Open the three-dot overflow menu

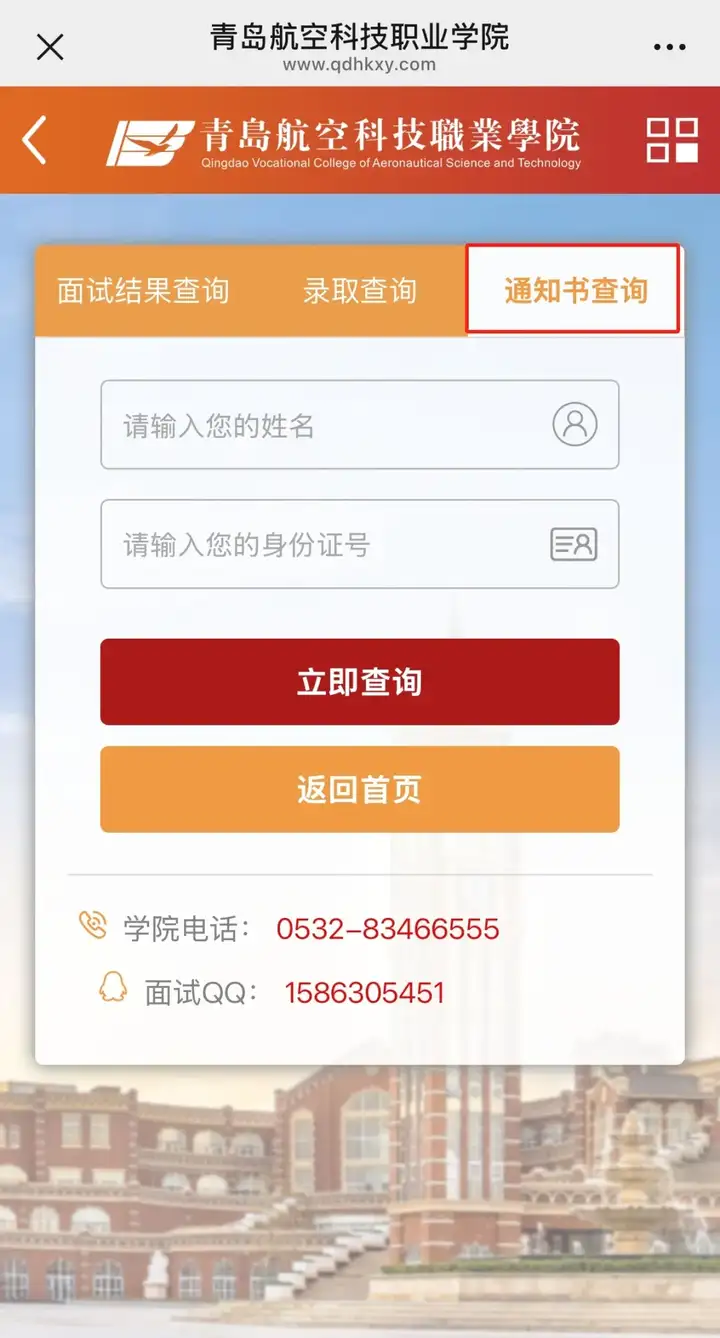coord(669,47)
